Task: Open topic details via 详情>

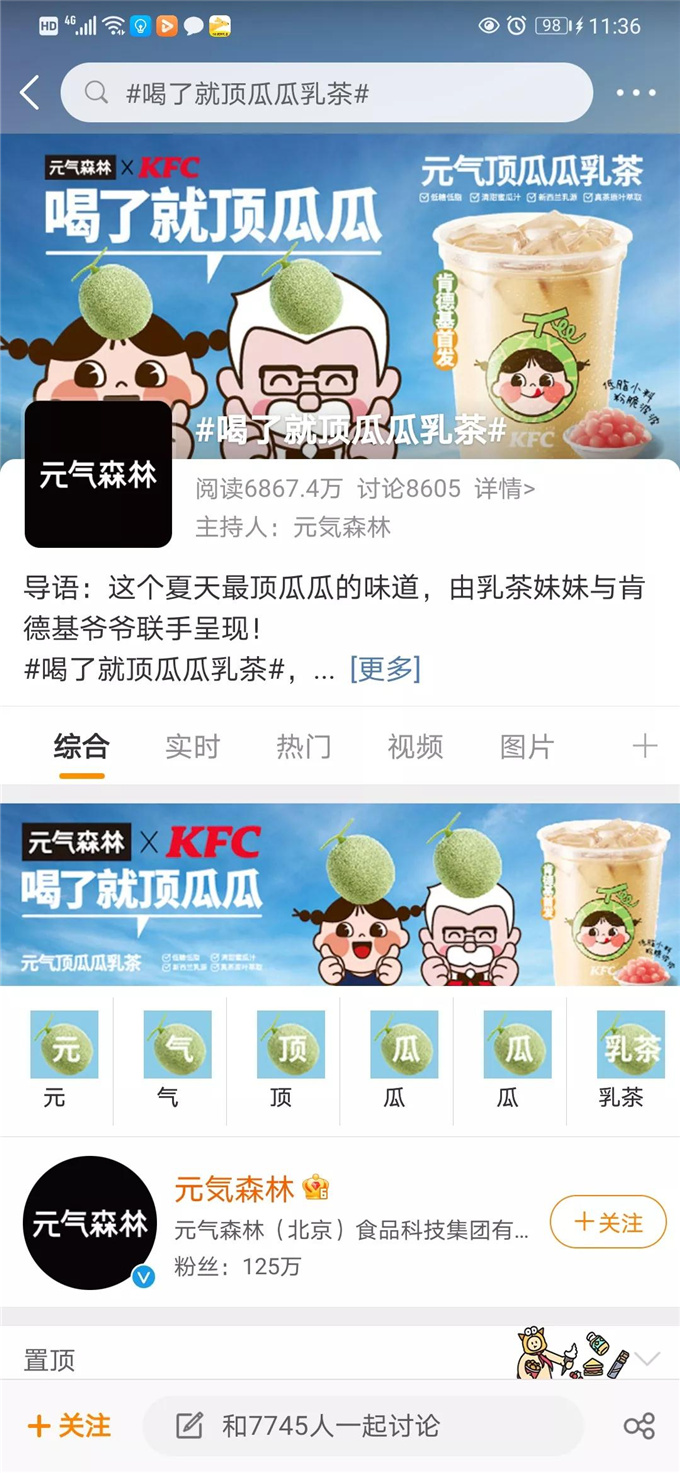Action: 505,489
